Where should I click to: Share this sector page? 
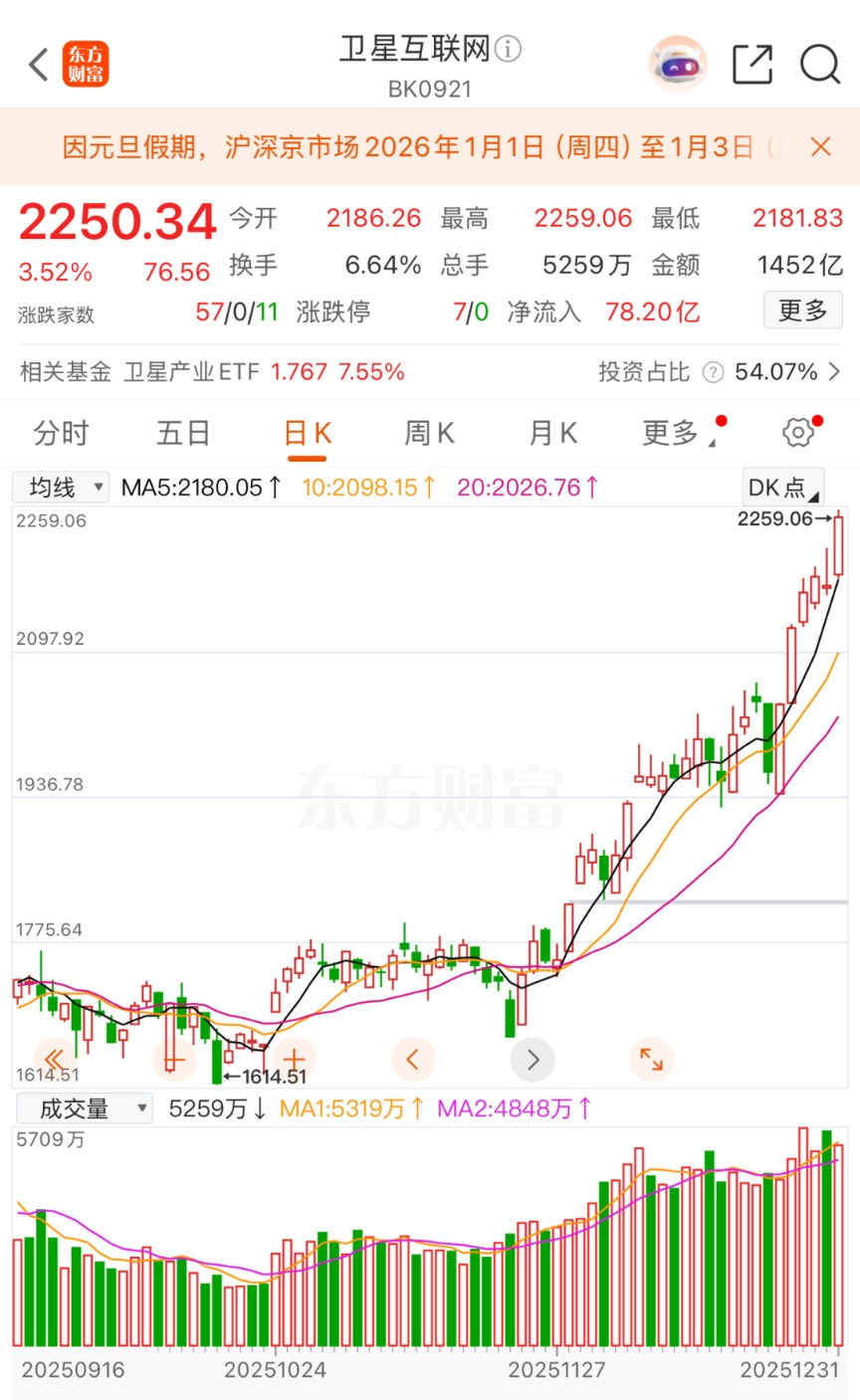[x=752, y=65]
